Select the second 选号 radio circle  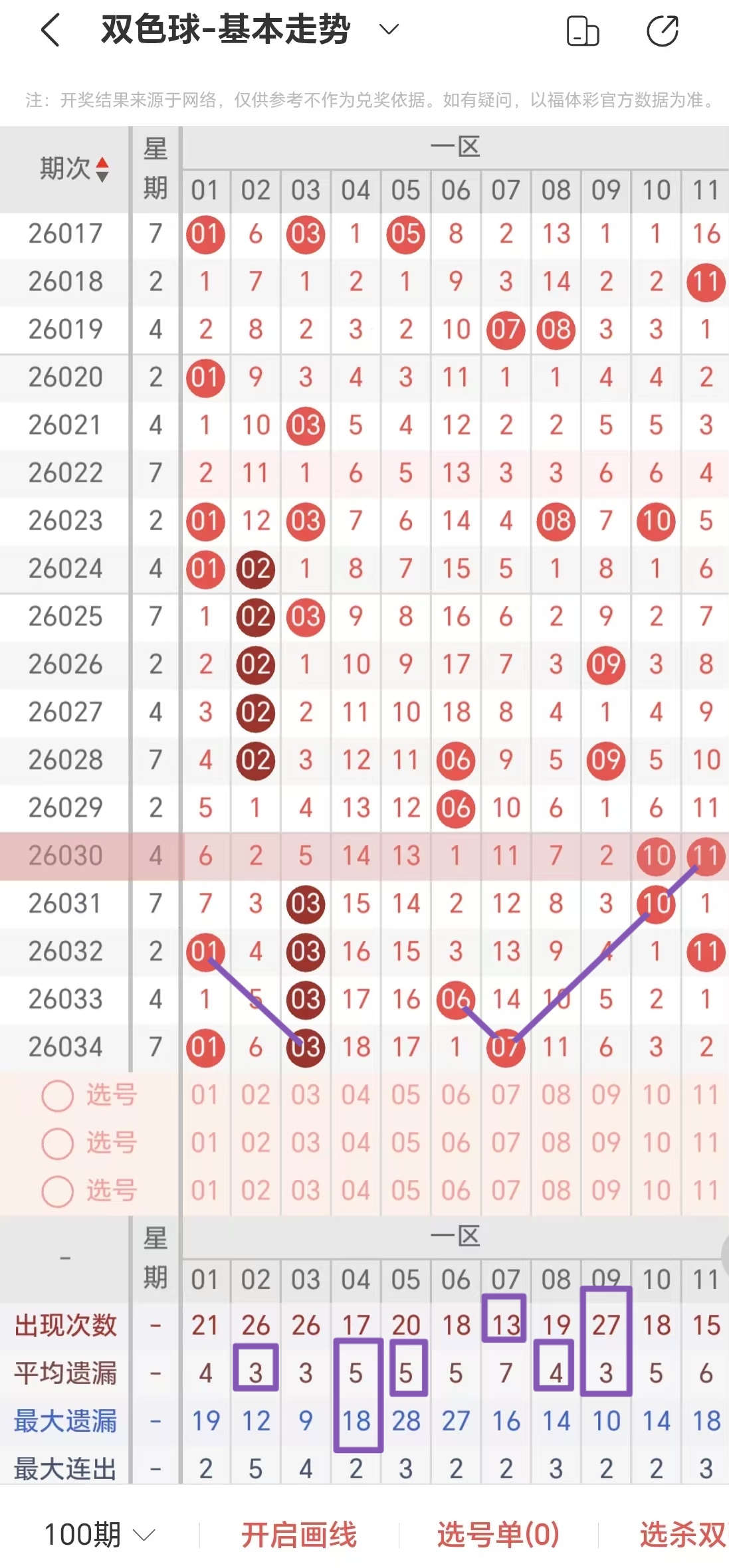tap(58, 1143)
